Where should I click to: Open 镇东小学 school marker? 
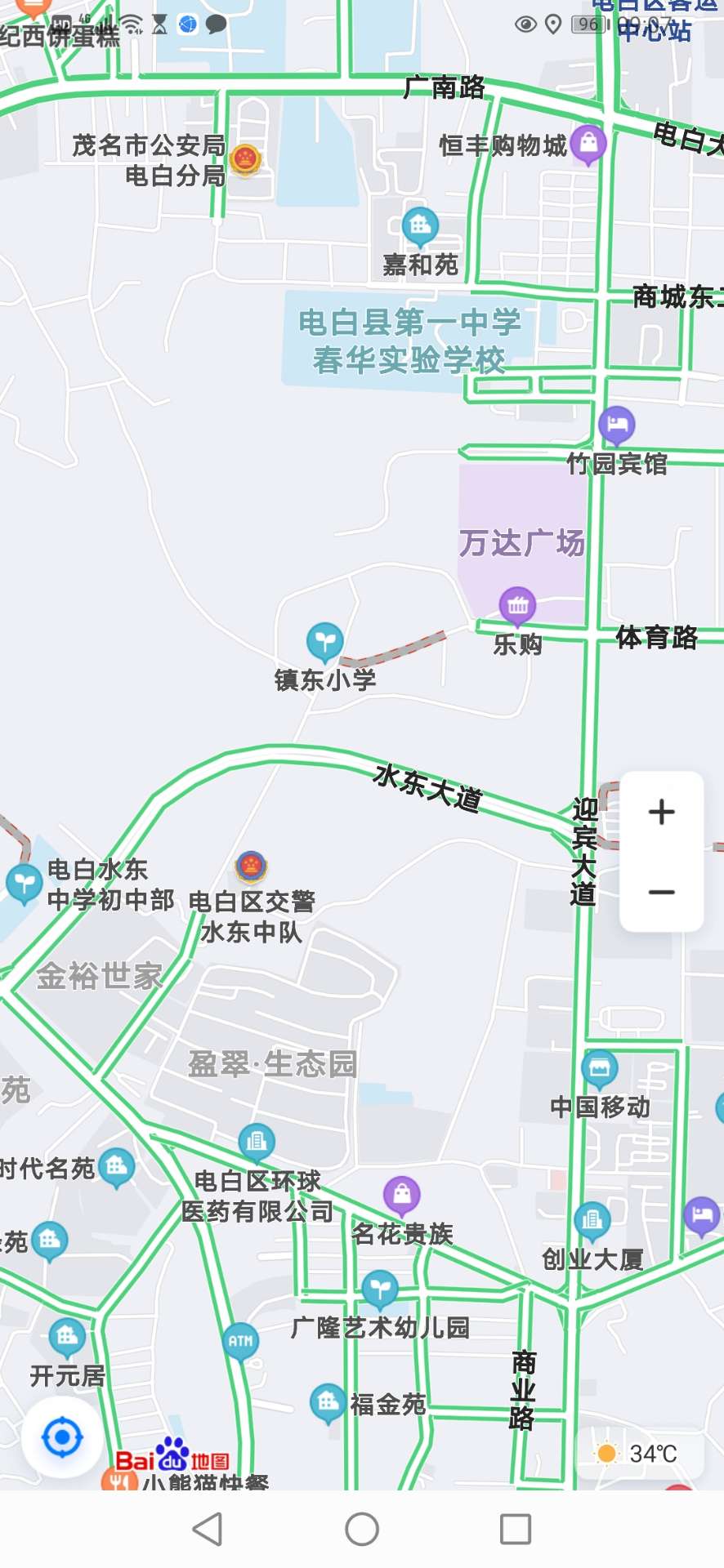point(324,642)
